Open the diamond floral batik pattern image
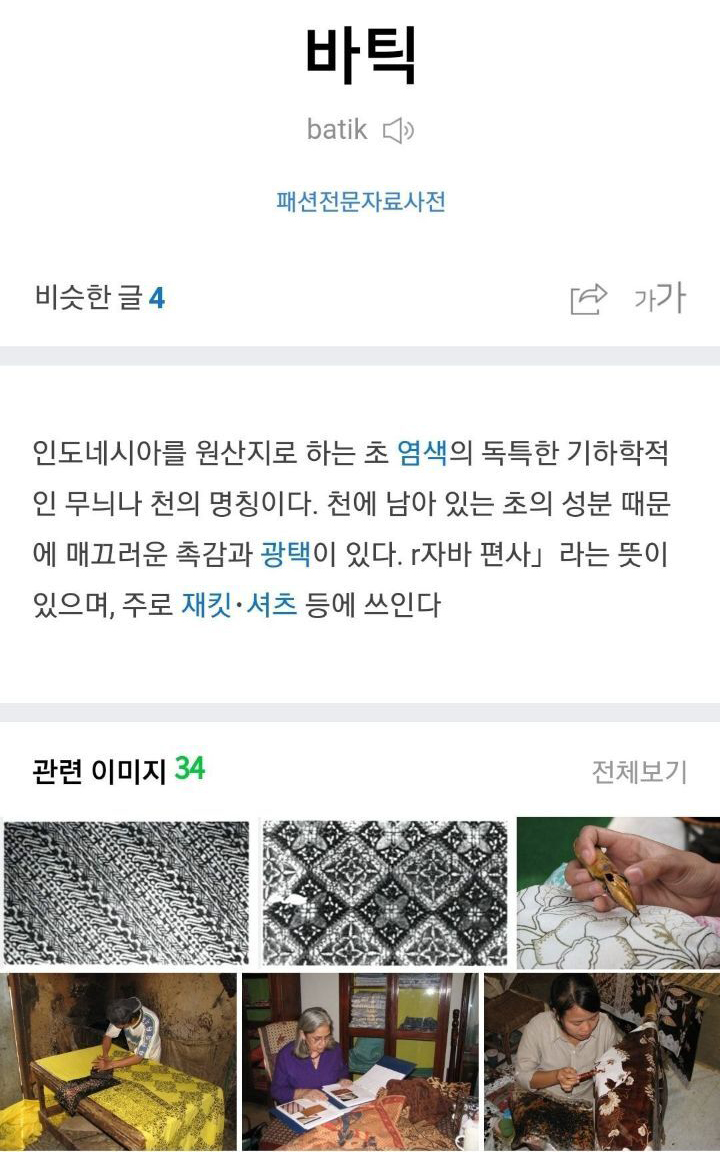720x1152 pixels. point(385,892)
